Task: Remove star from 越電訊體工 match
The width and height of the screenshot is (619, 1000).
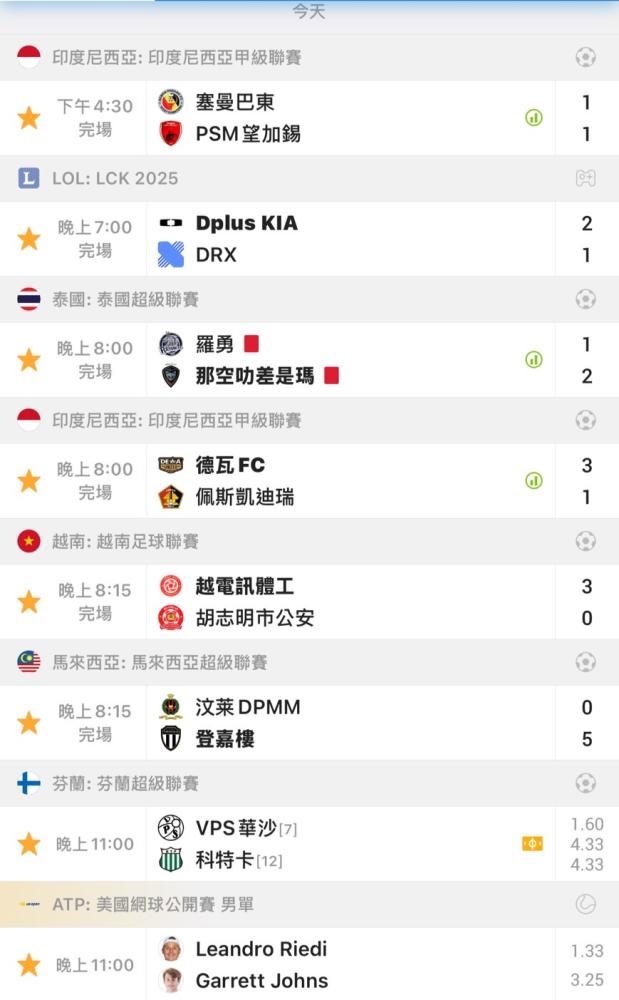Action: 29,602
